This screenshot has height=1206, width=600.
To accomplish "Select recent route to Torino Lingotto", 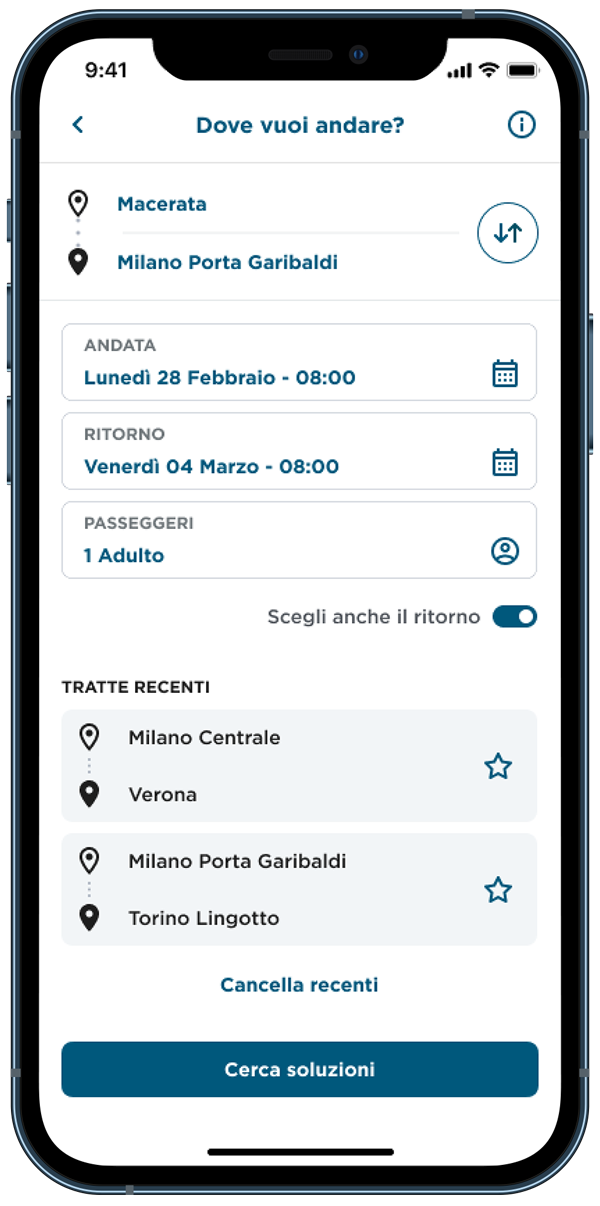I will coord(299,889).
